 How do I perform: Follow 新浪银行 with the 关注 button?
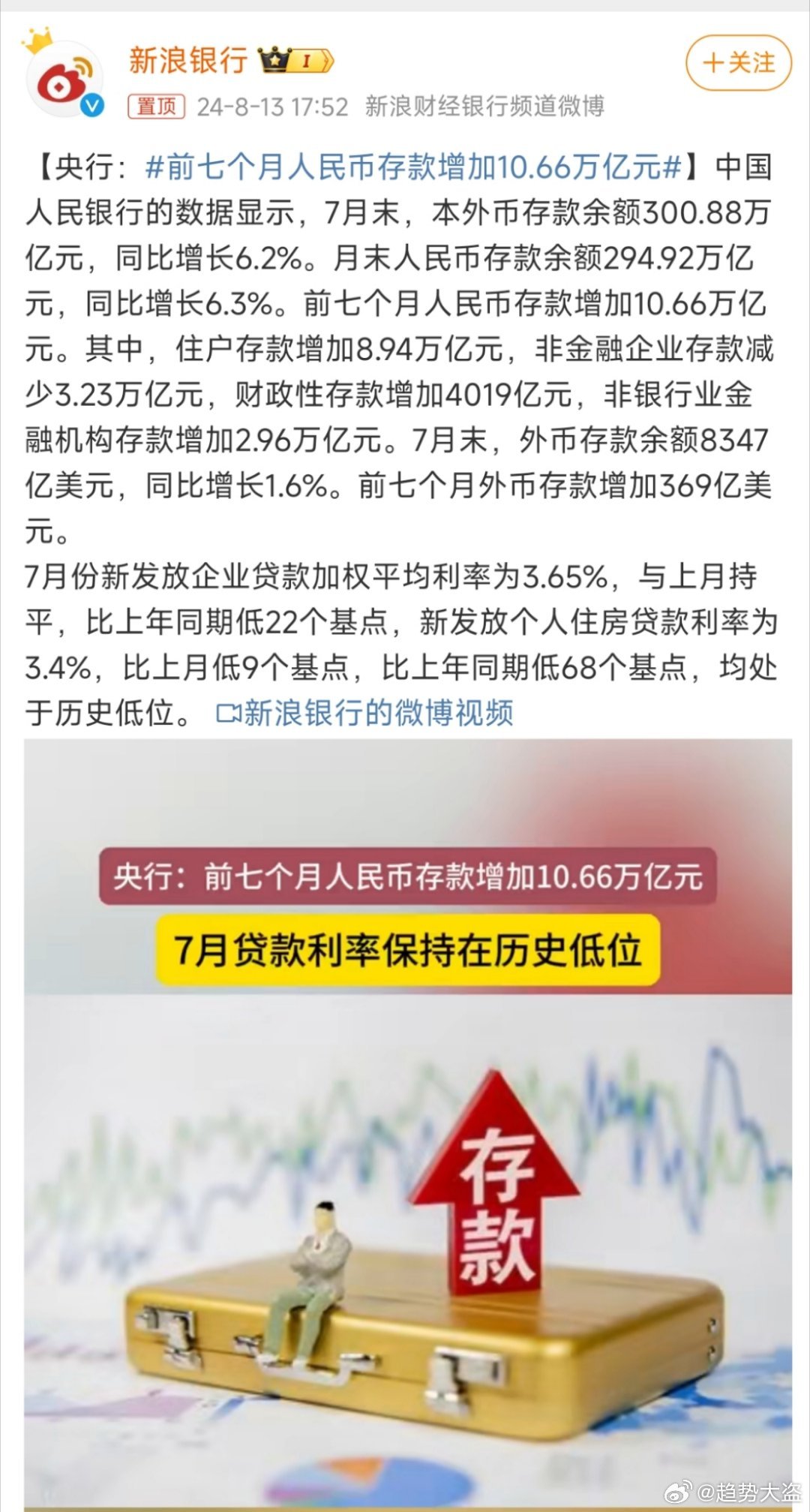pyautogui.click(x=739, y=63)
